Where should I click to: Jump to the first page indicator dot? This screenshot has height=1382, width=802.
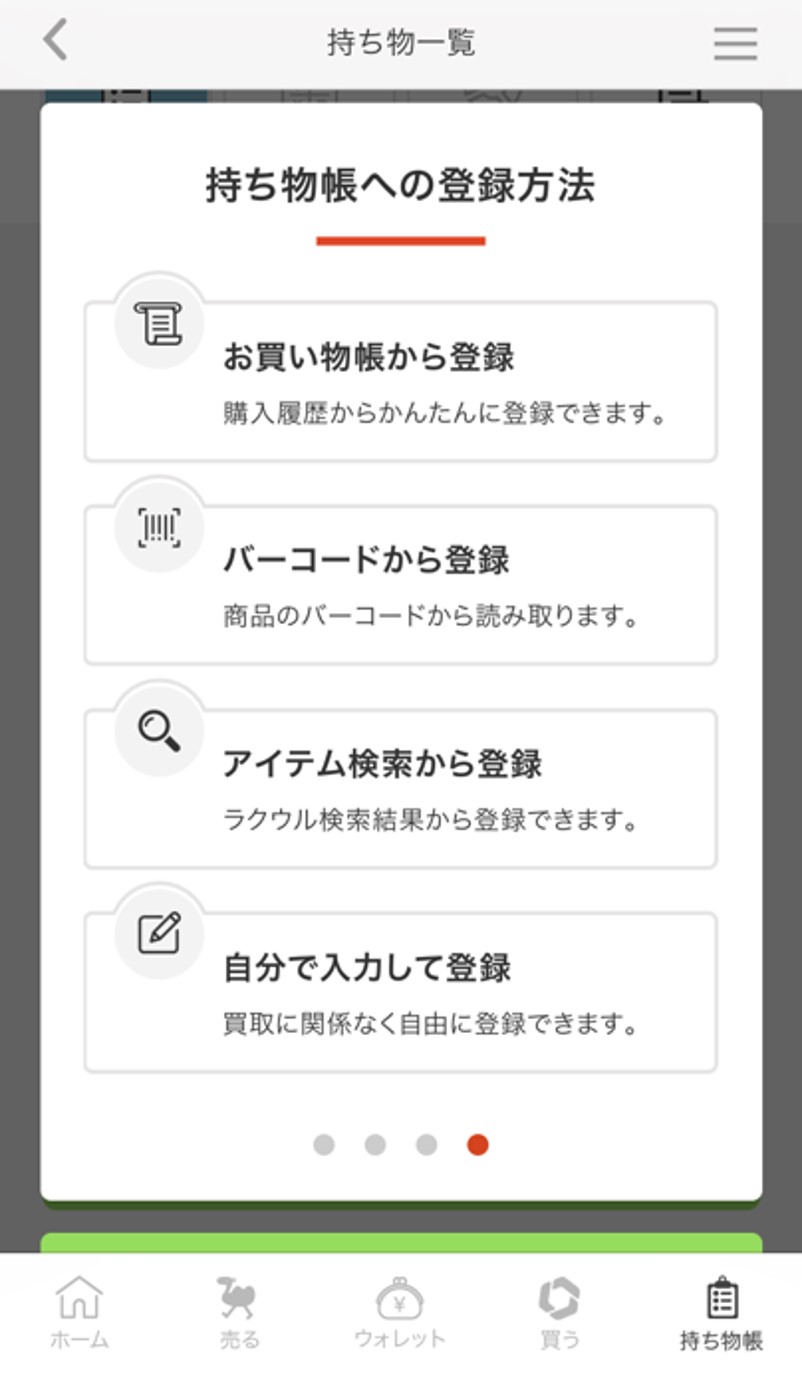coord(324,1145)
